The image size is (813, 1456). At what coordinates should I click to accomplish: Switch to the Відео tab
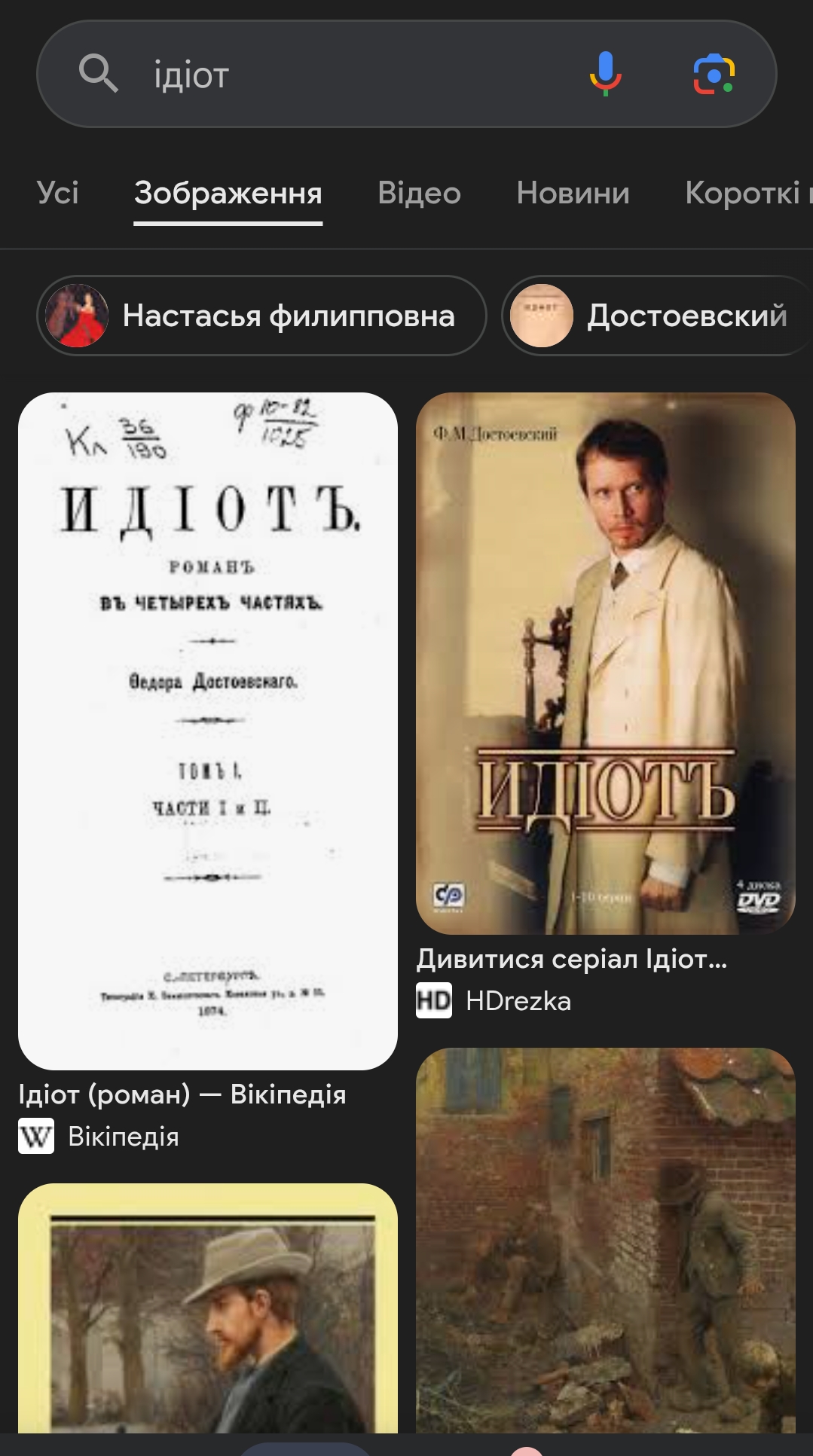419,193
